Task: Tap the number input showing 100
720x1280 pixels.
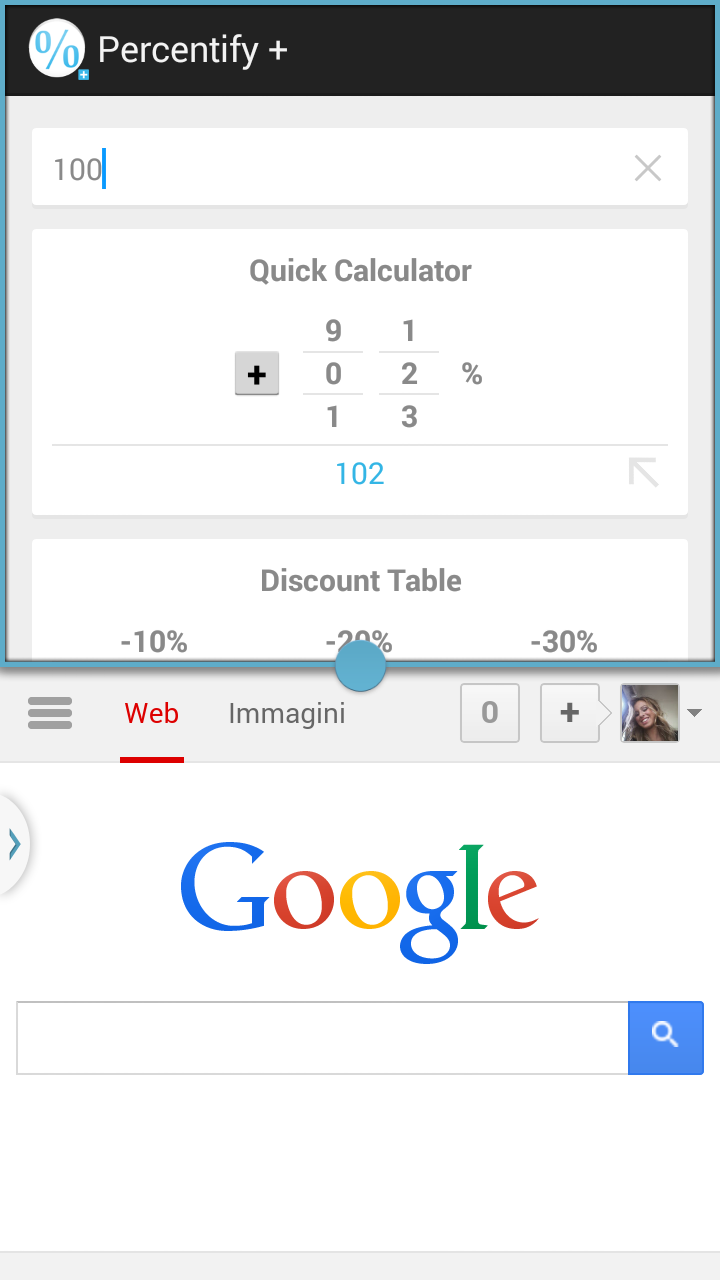Action: click(330, 169)
